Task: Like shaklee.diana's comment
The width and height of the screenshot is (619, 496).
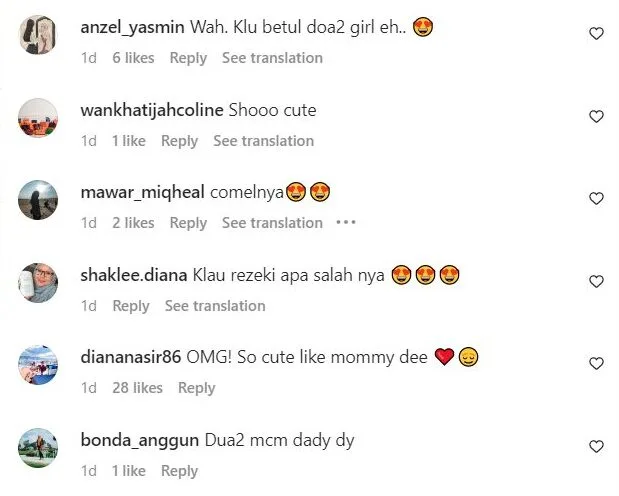Action: coord(596,282)
